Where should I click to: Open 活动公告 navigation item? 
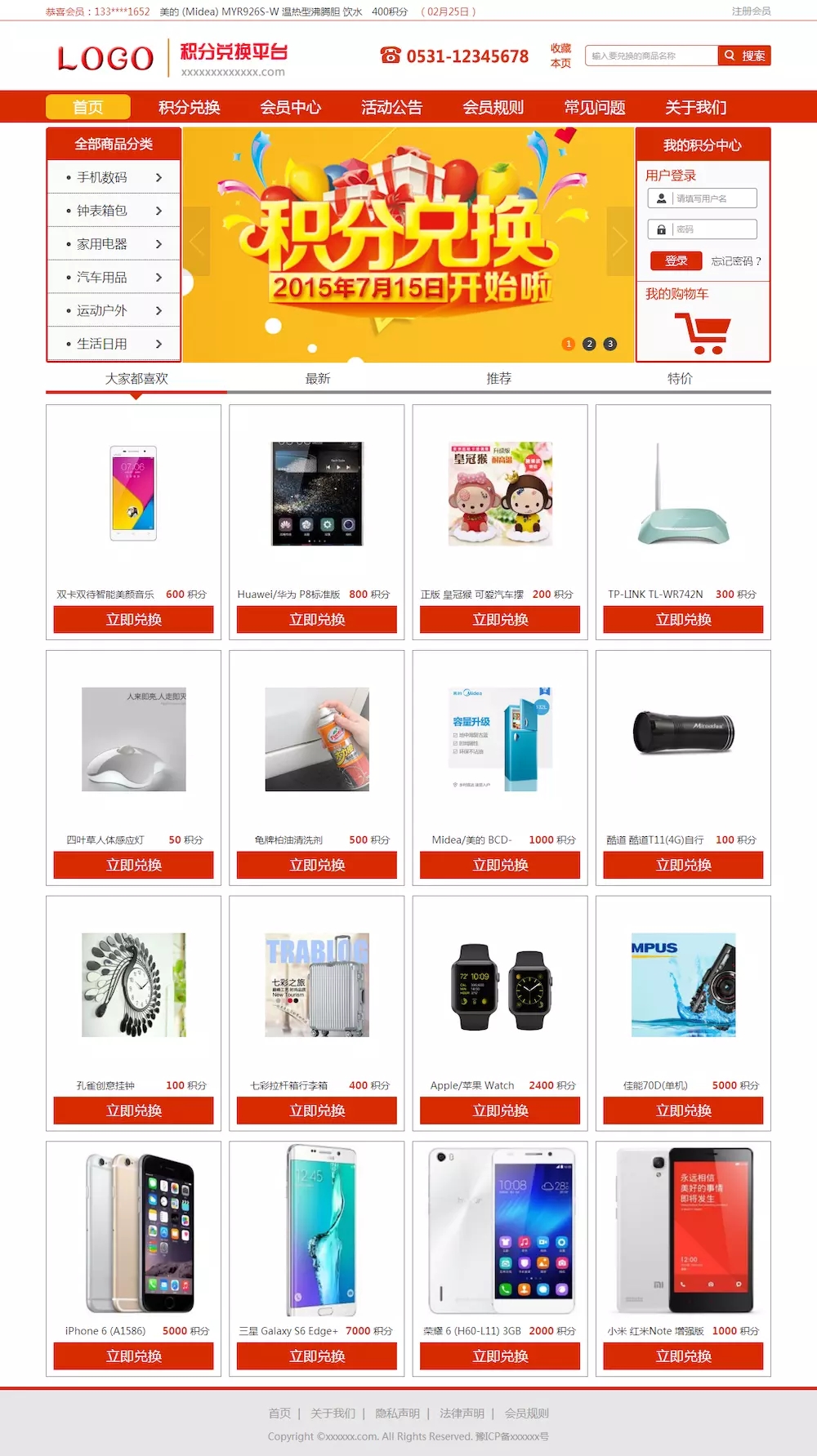pyautogui.click(x=391, y=107)
